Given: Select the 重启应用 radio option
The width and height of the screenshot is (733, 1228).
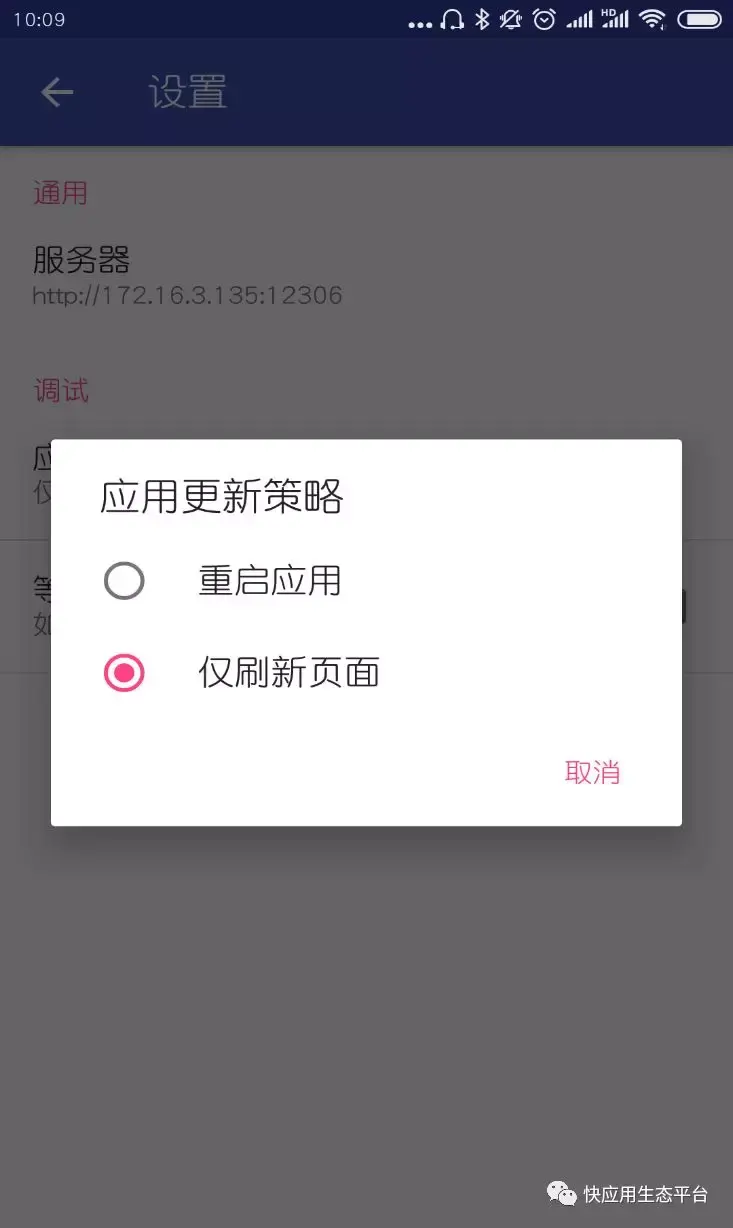Looking at the screenshot, I should click(125, 581).
